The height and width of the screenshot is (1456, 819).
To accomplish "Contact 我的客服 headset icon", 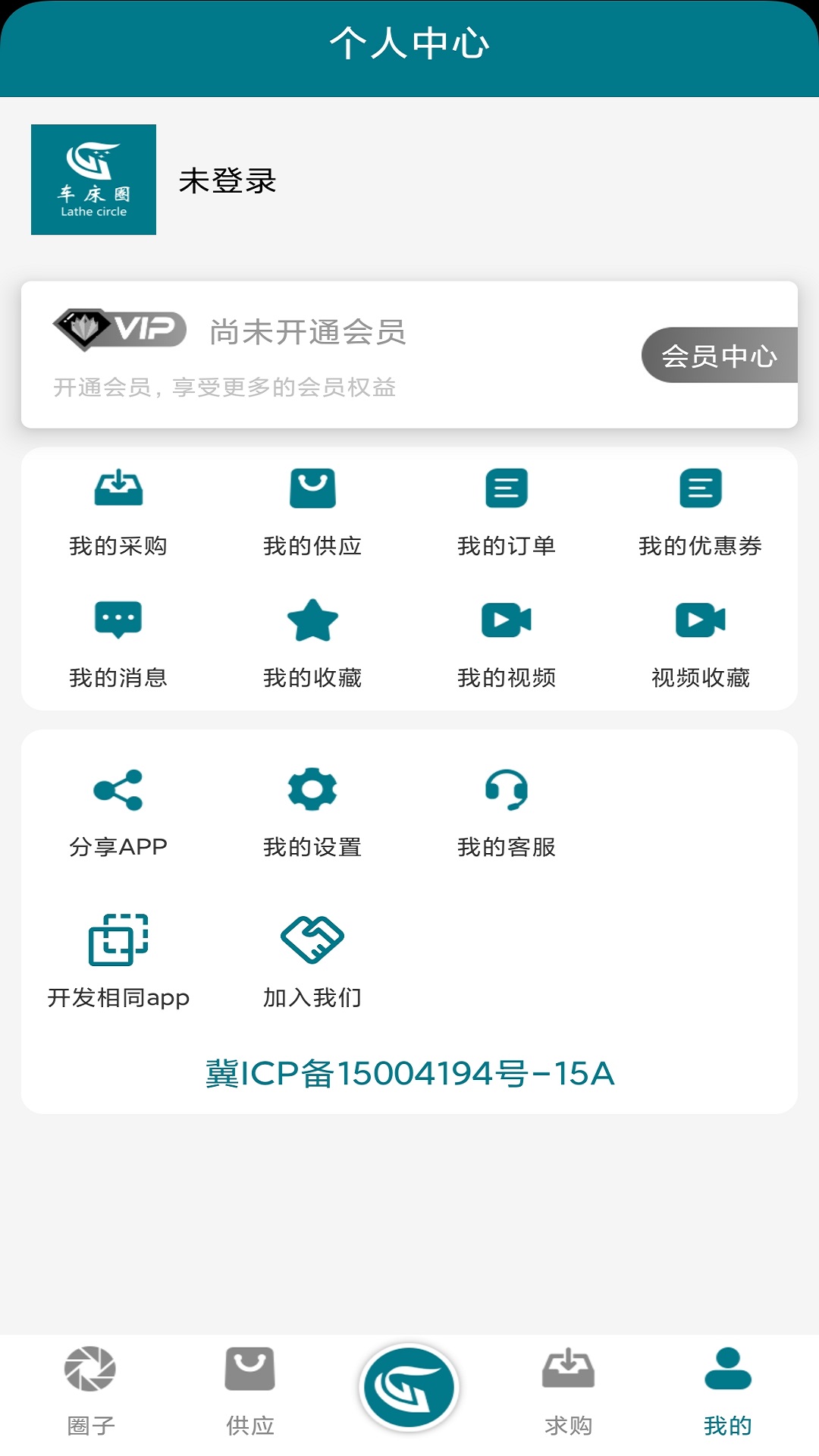I will (x=507, y=790).
